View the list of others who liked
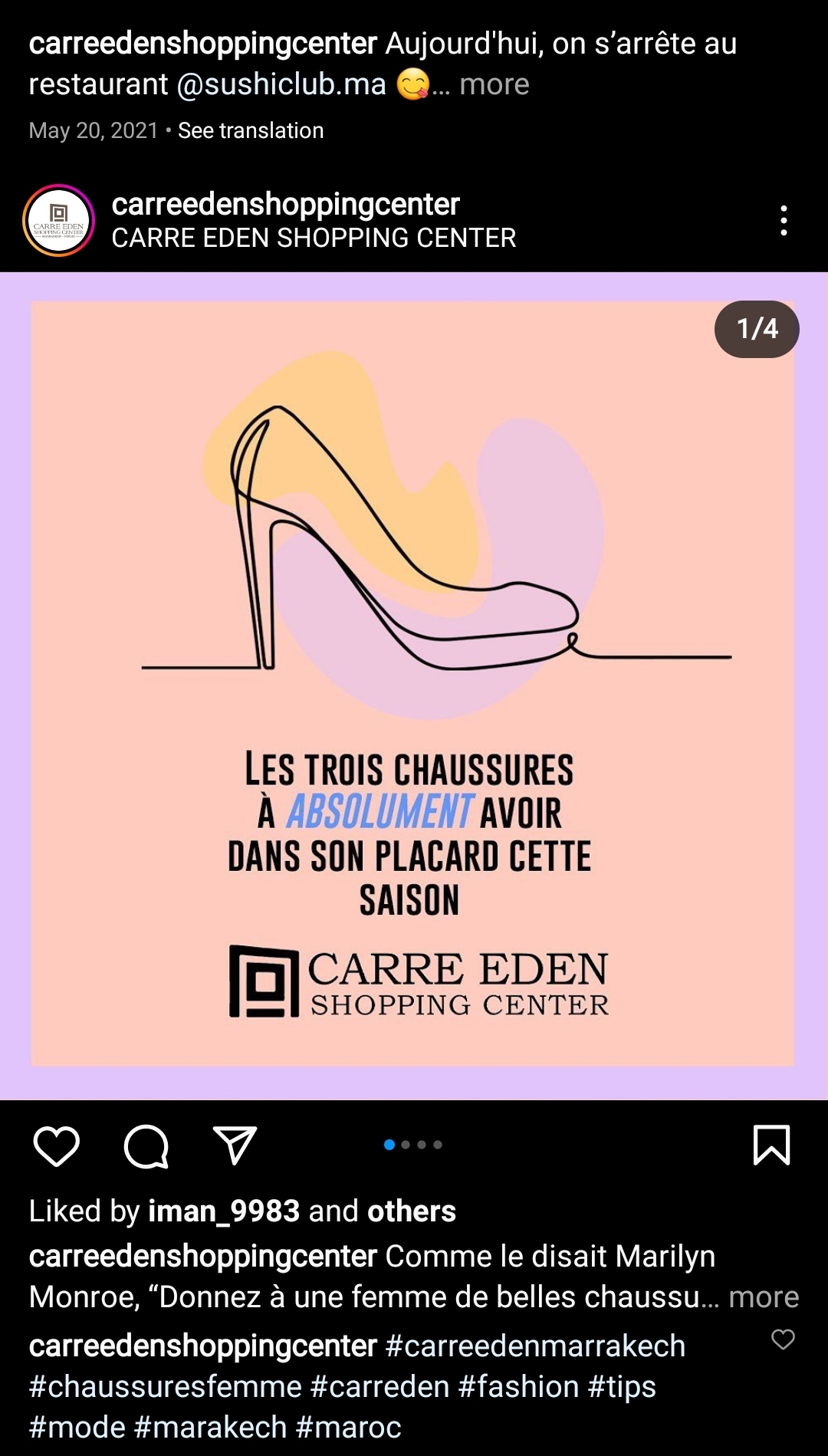The image size is (828, 1456). click(412, 1211)
